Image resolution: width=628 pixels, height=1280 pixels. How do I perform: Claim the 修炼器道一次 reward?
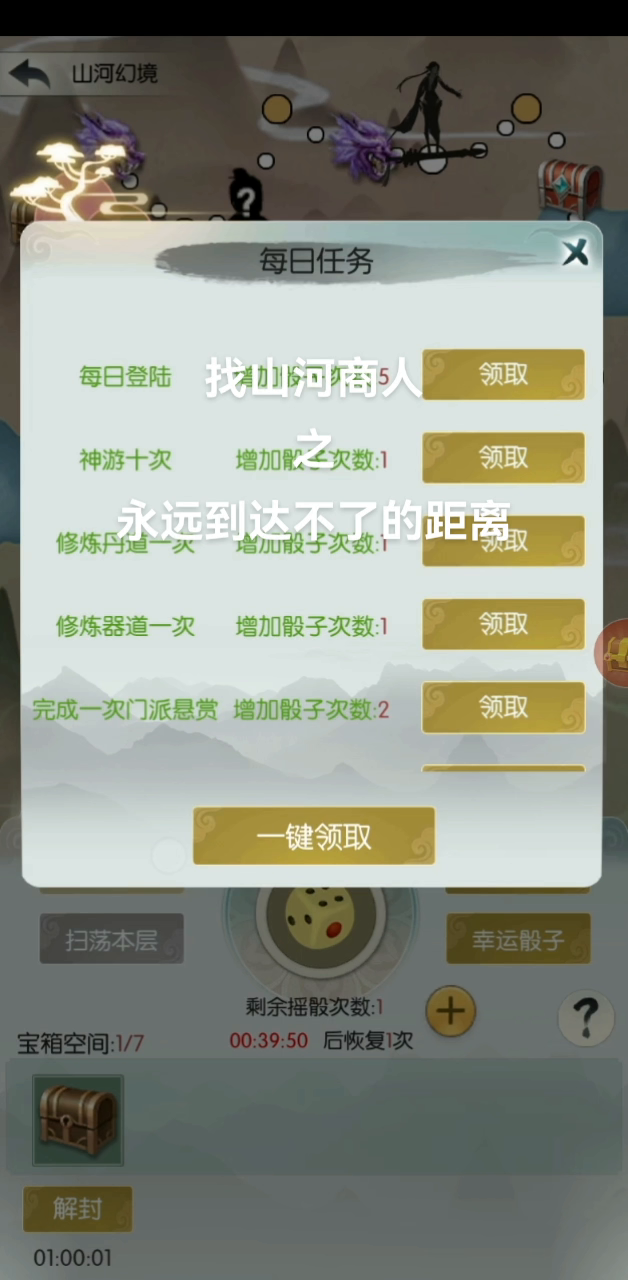(503, 624)
